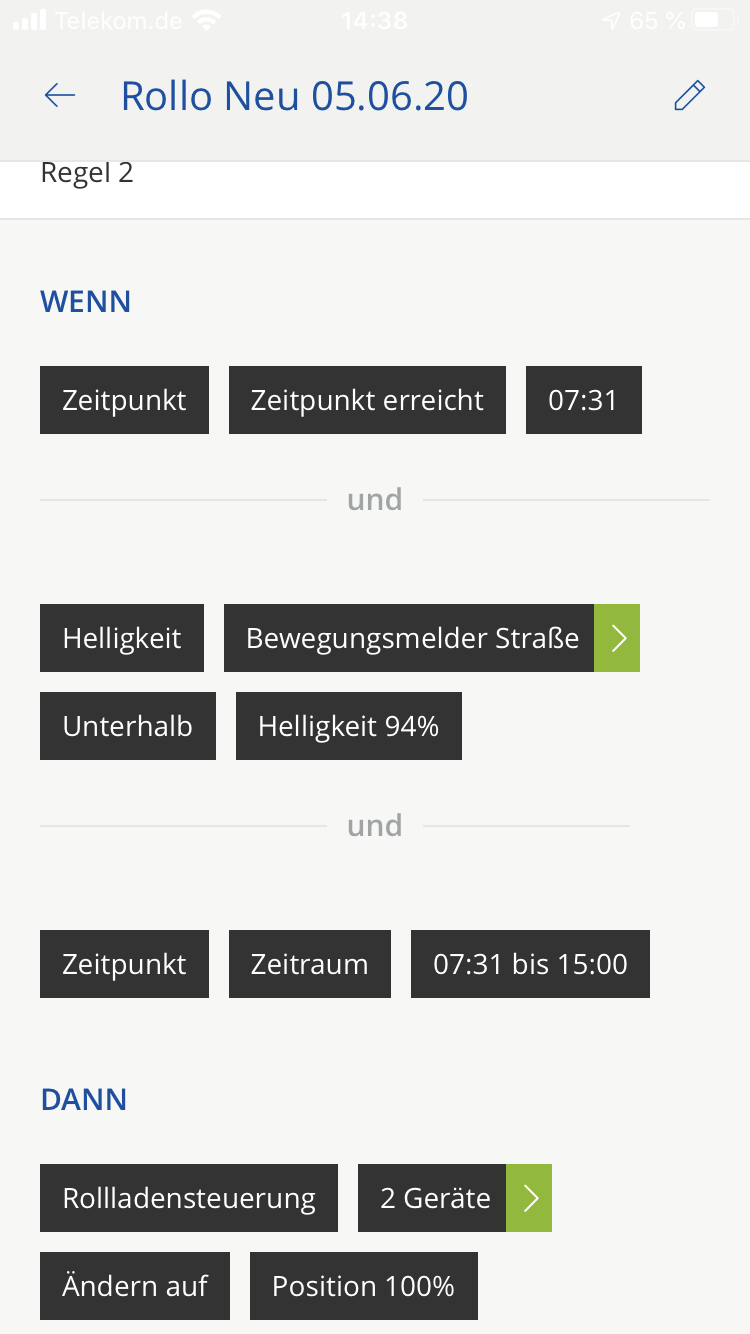Edit the rule with the pencil icon

[689, 96]
